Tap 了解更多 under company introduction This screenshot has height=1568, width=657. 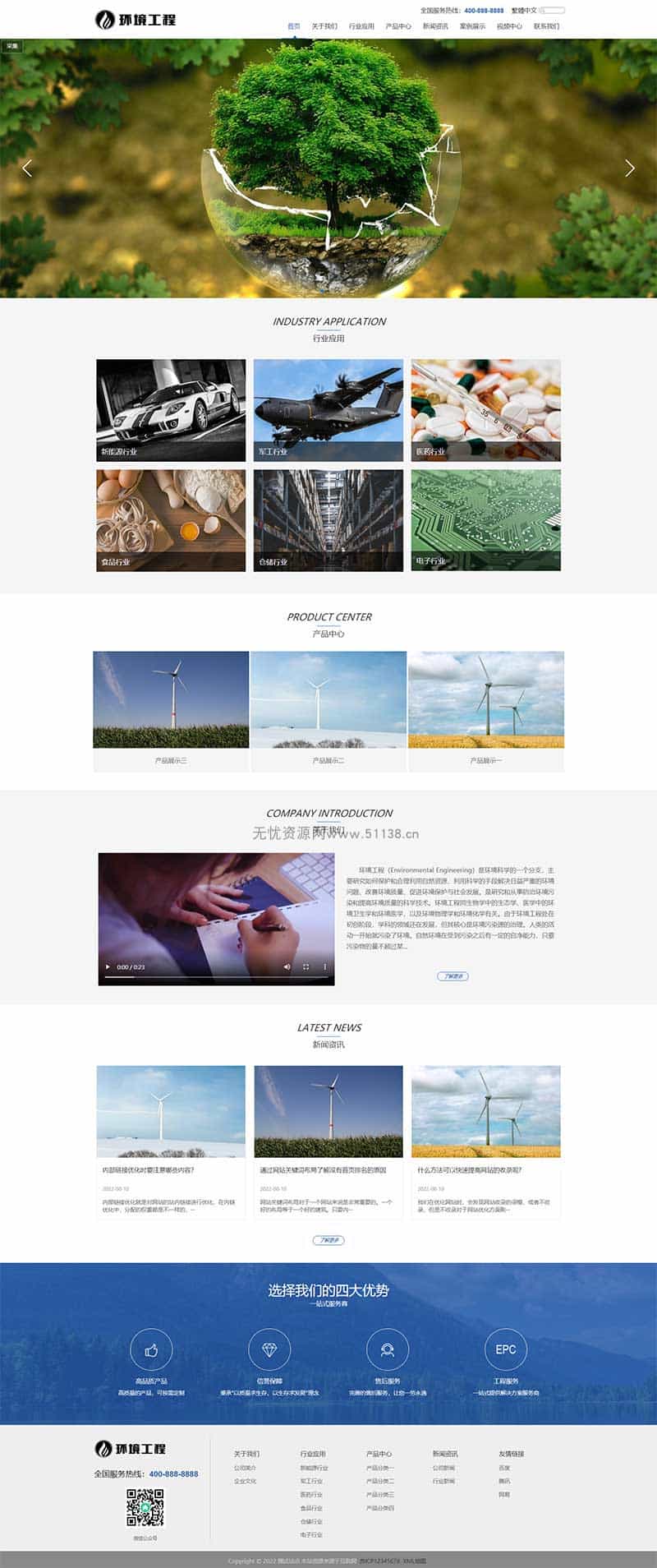coord(453,976)
